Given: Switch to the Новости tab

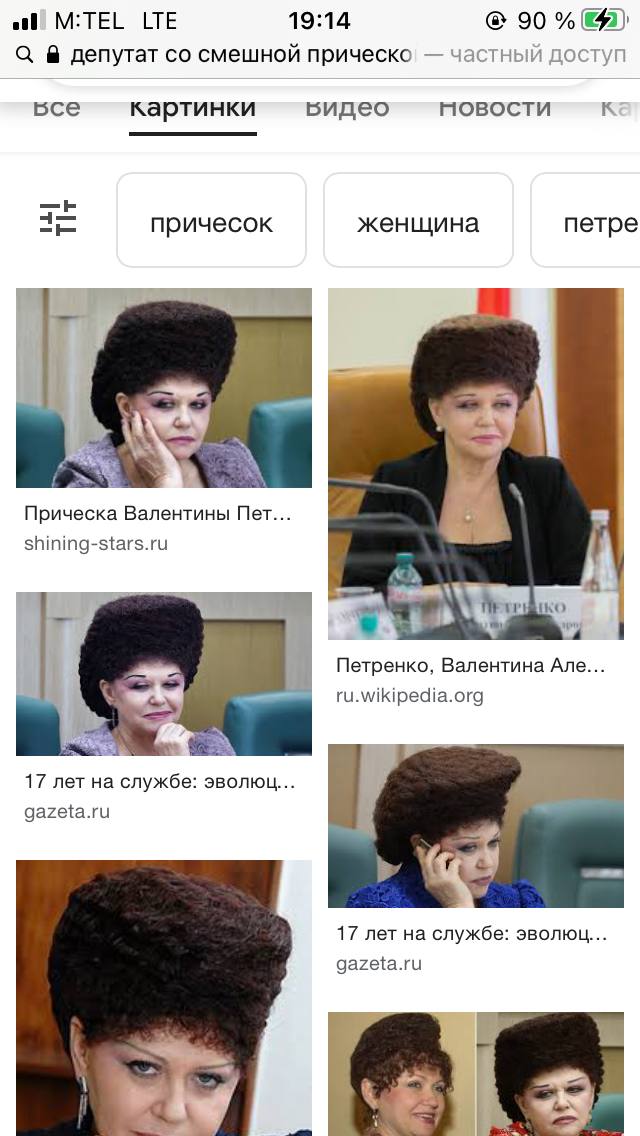Looking at the screenshot, I should pyautogui.click(x=494, y=108).
